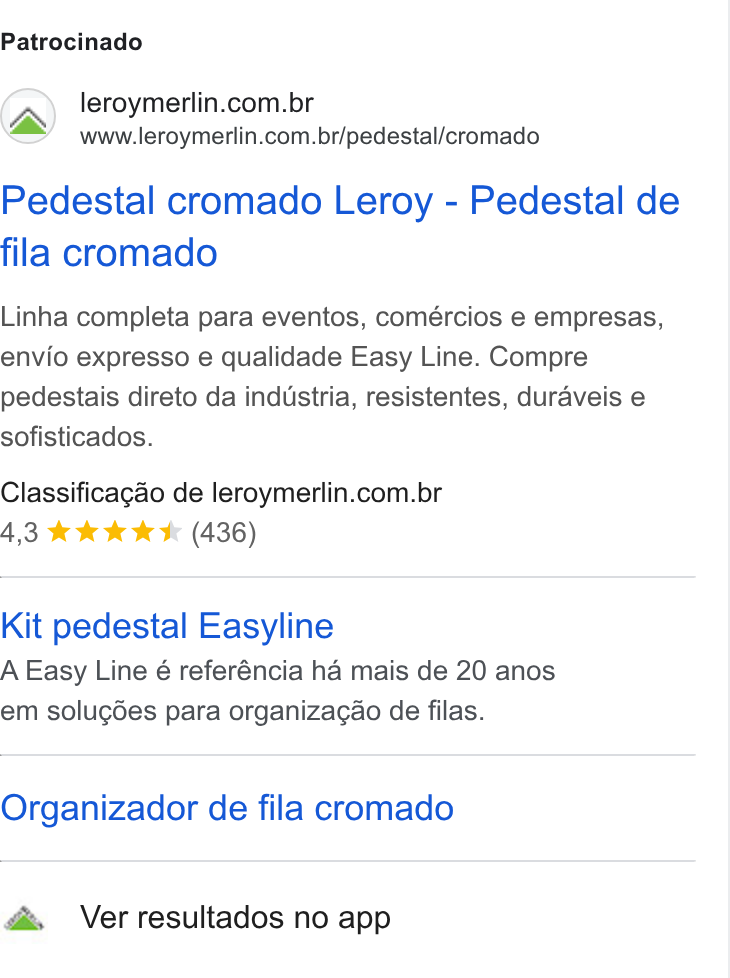Tap Ver resultados no app
730x978 pixels.
(x=235, y=917)
